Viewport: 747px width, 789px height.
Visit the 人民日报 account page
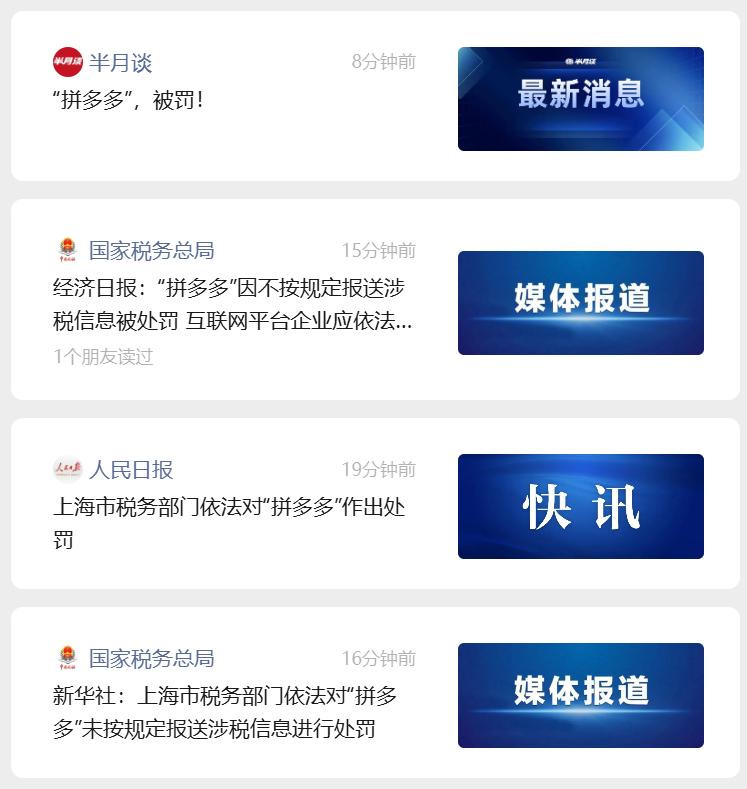click(x=130, y=469)
